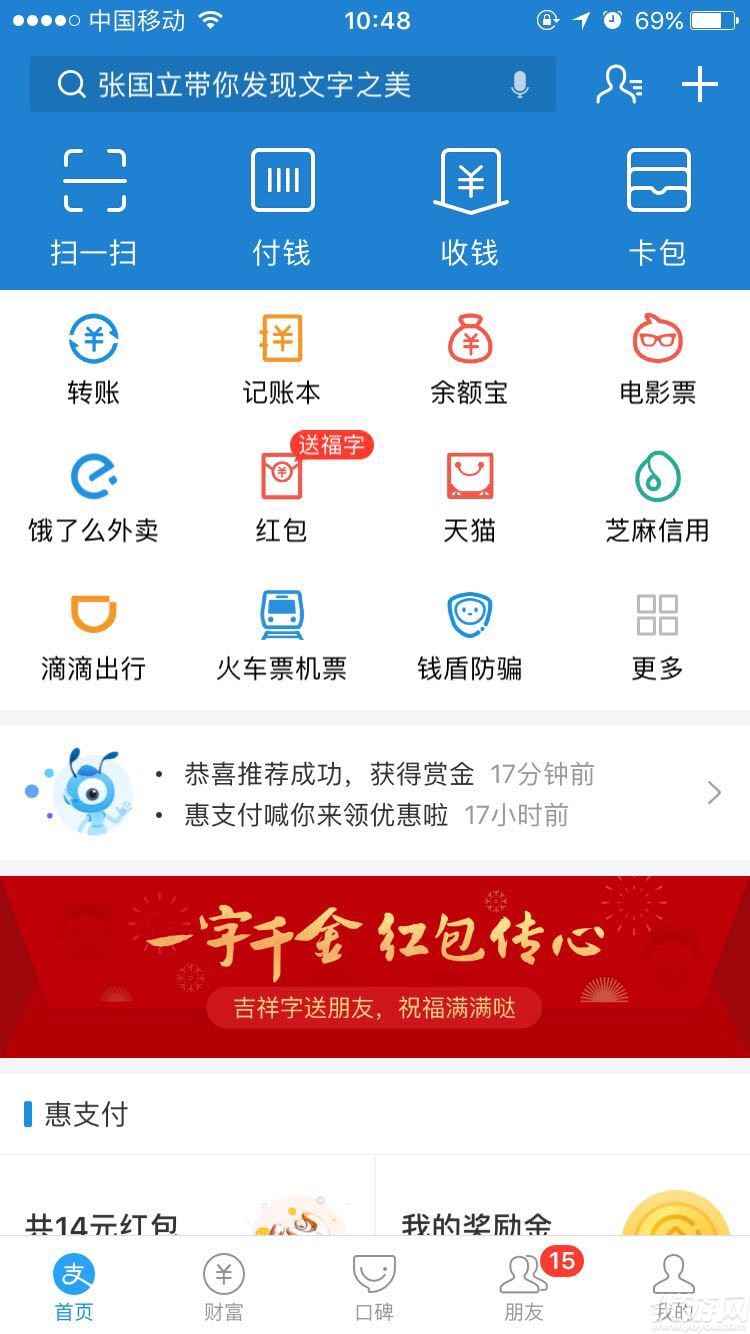This screenshot has height=1334, width=750.
Task: Open 转账 transfer
Action: [x=94, y=360]
